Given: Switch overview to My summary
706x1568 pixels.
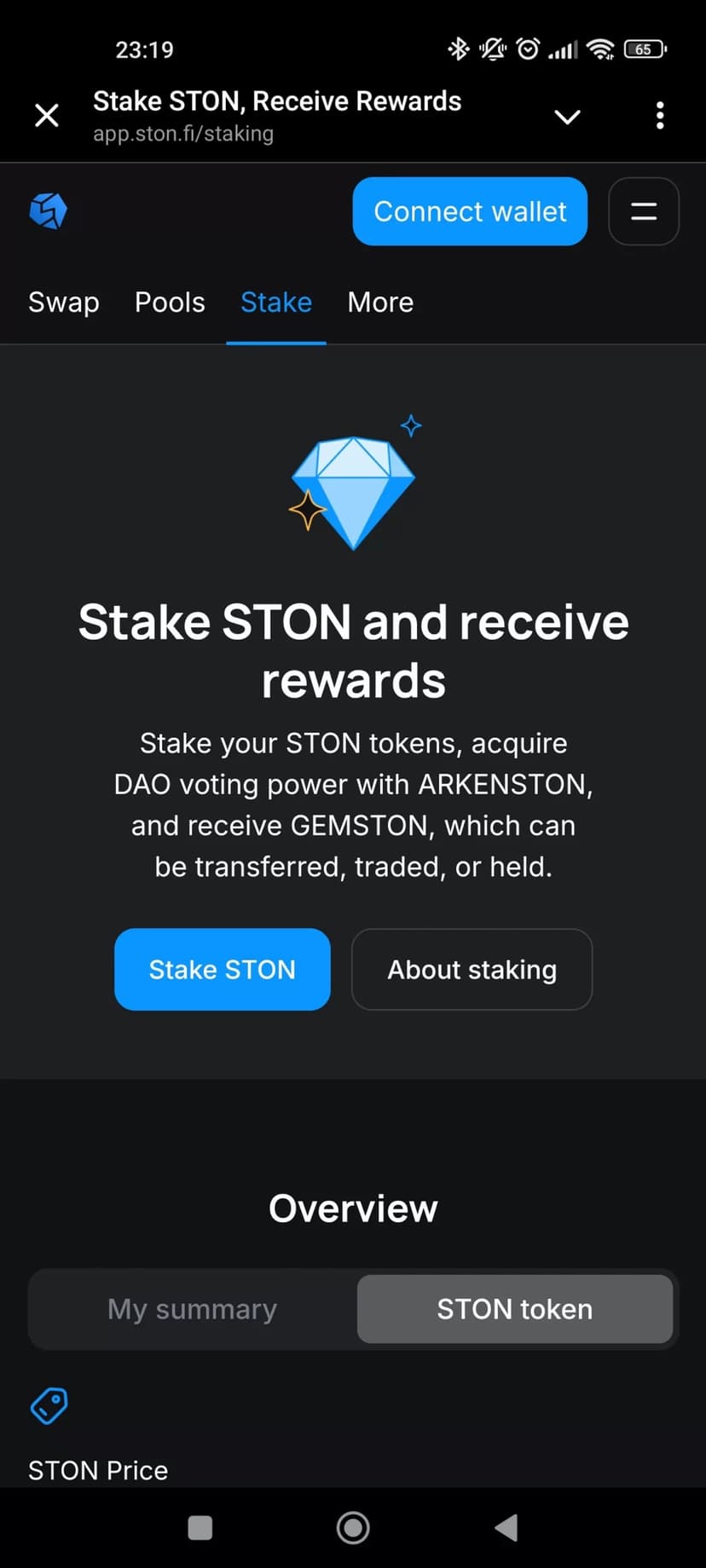Looking at the screenshot, I should tap(193, 1309).
